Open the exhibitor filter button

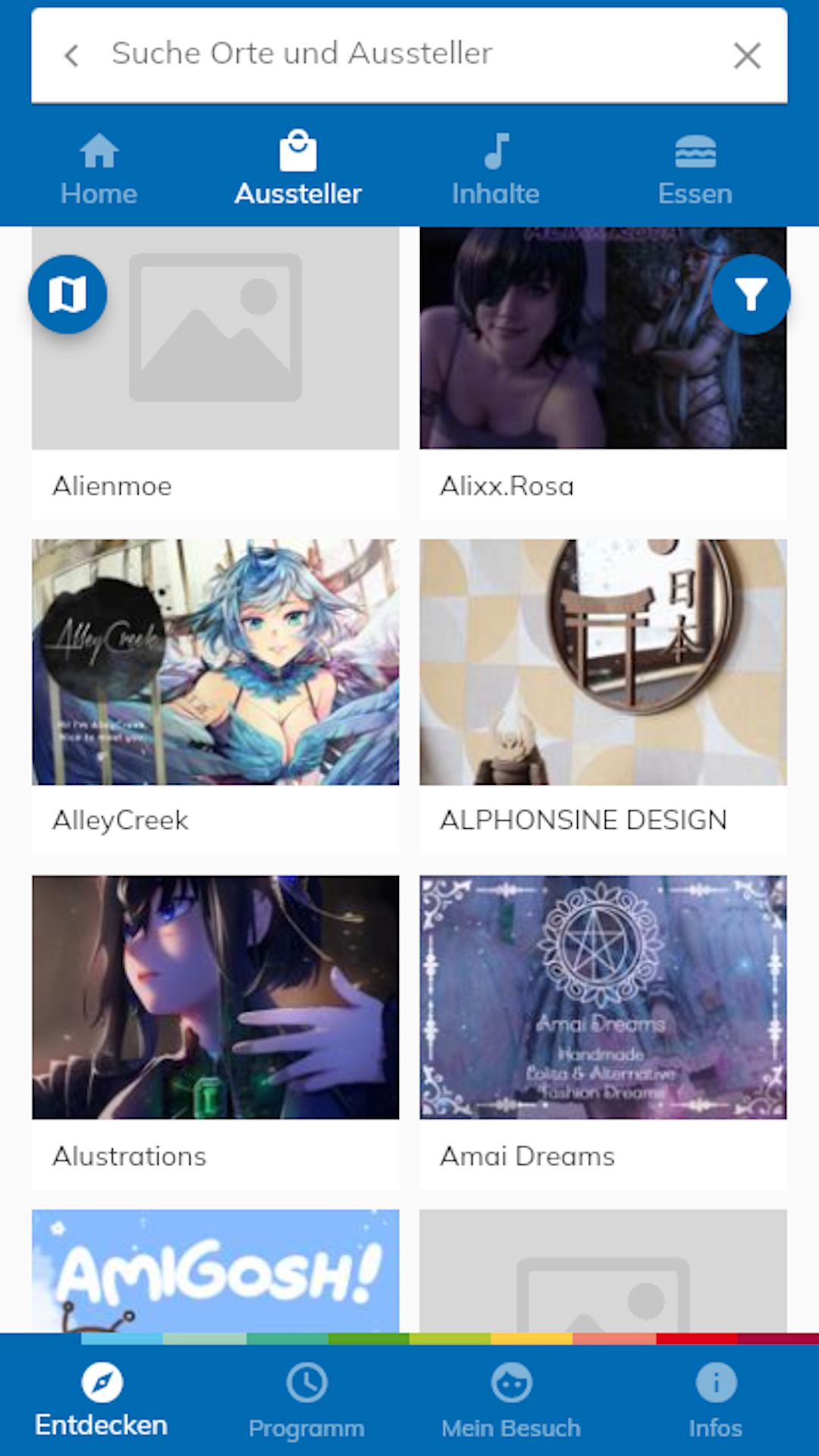pos(751,294)
